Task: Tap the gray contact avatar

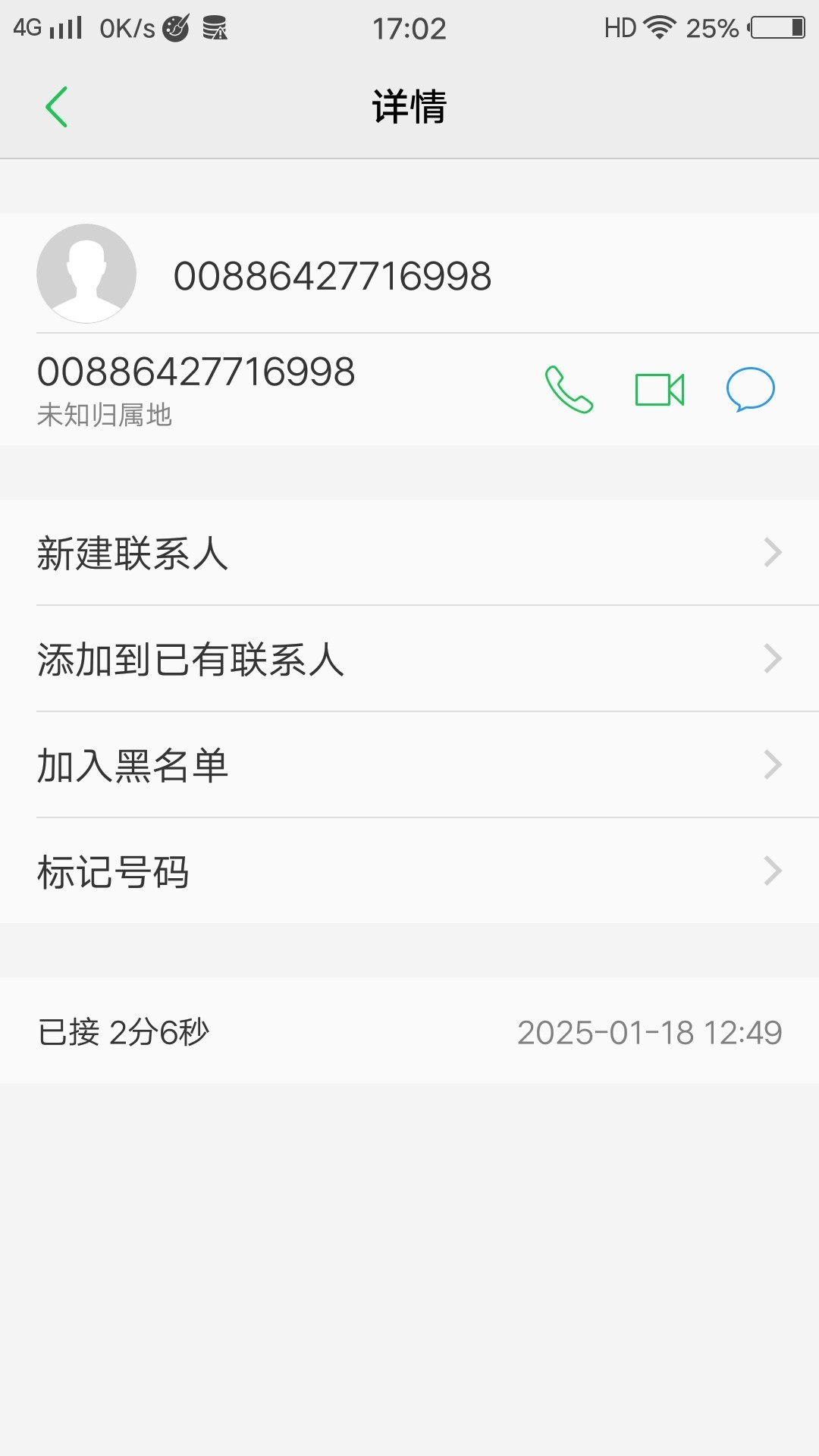Action: (86, 274)
